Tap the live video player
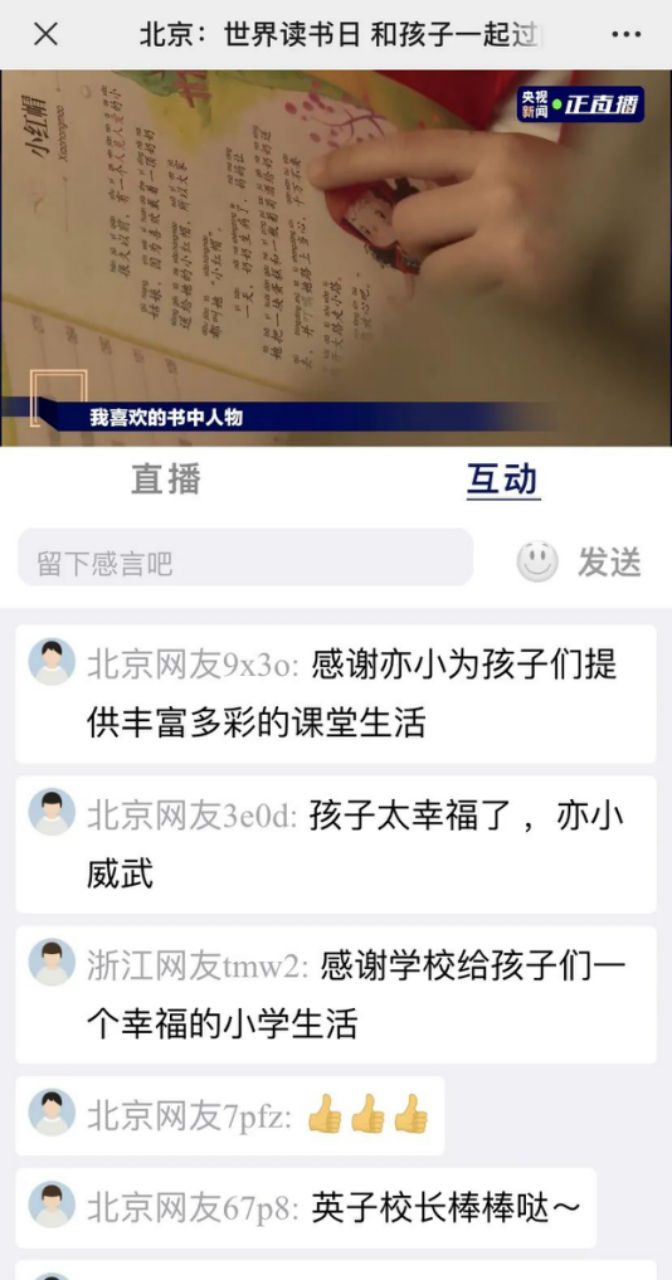This screenshot has height=1280, width=672. coord(336,258)
